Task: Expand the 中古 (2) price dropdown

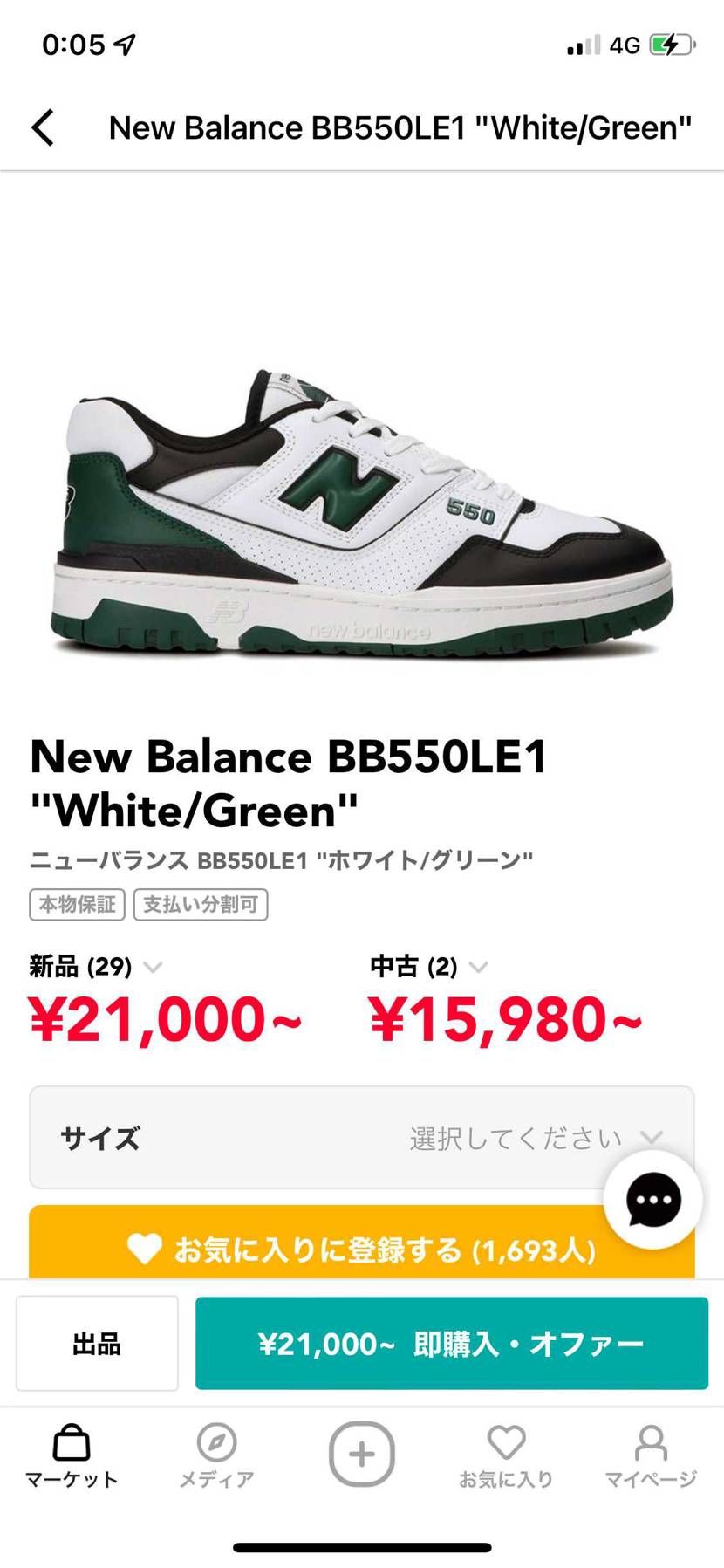Action: 477,968
